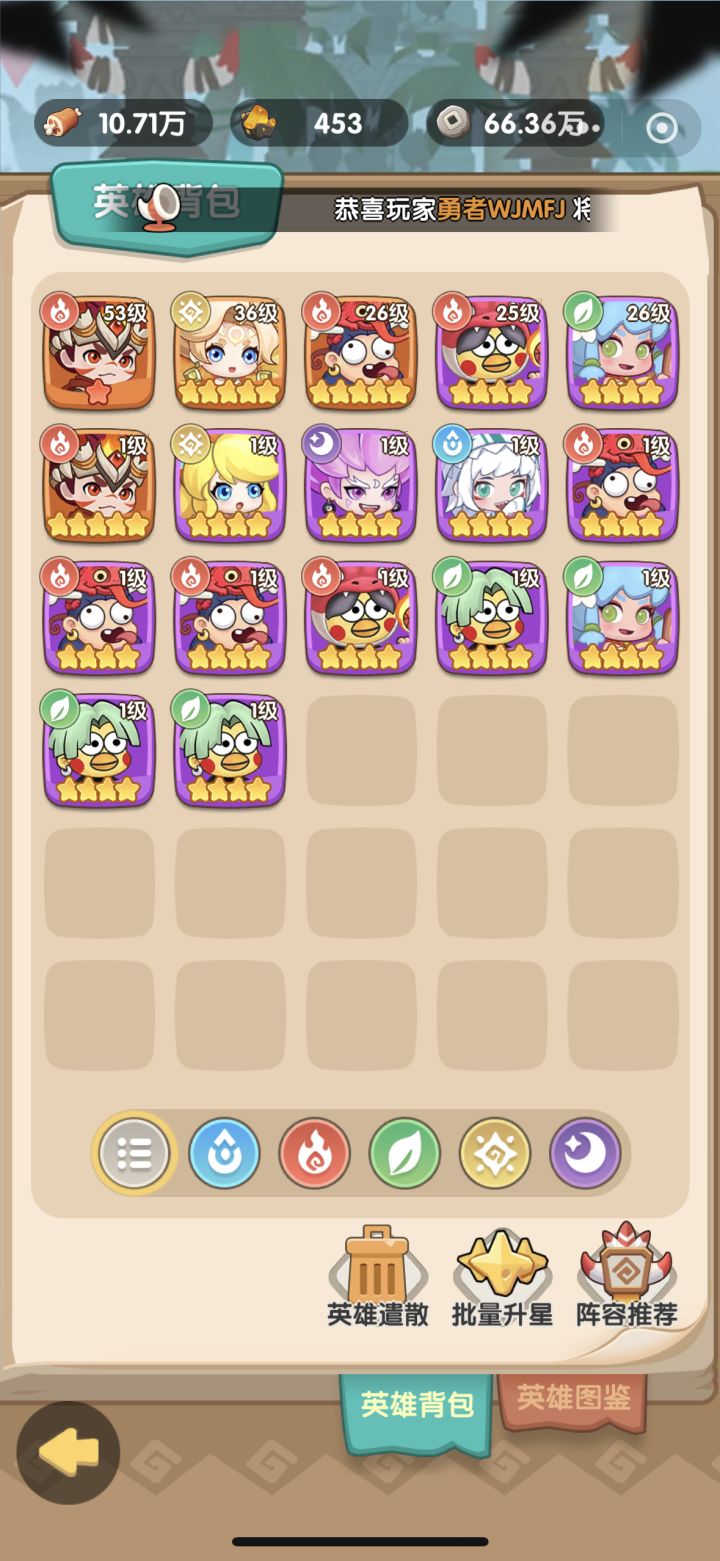Tap the level 26 blue-haired grass hero
The width and height of the screenshot is (720, 1561).
click(621, 352)
